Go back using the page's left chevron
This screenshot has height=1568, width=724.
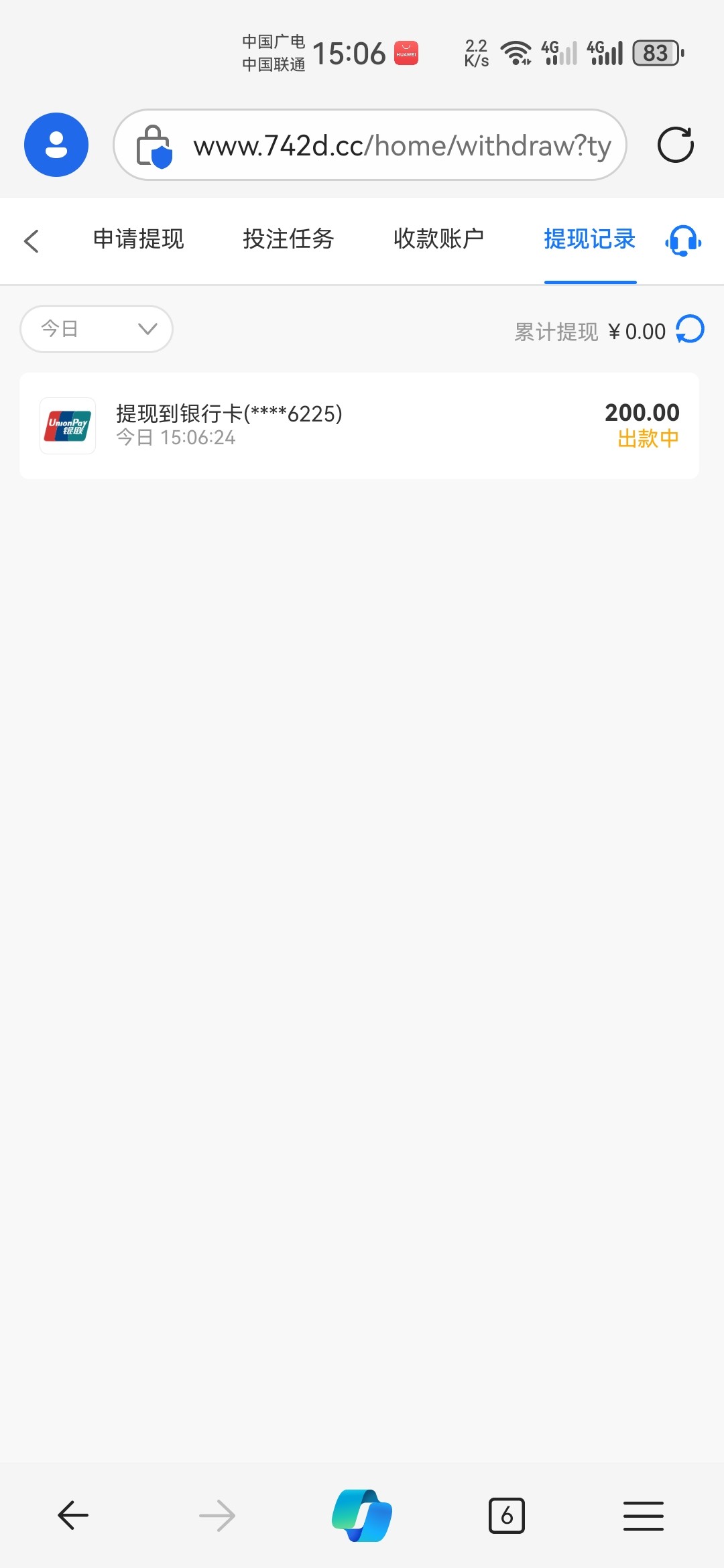pos(32,241)
